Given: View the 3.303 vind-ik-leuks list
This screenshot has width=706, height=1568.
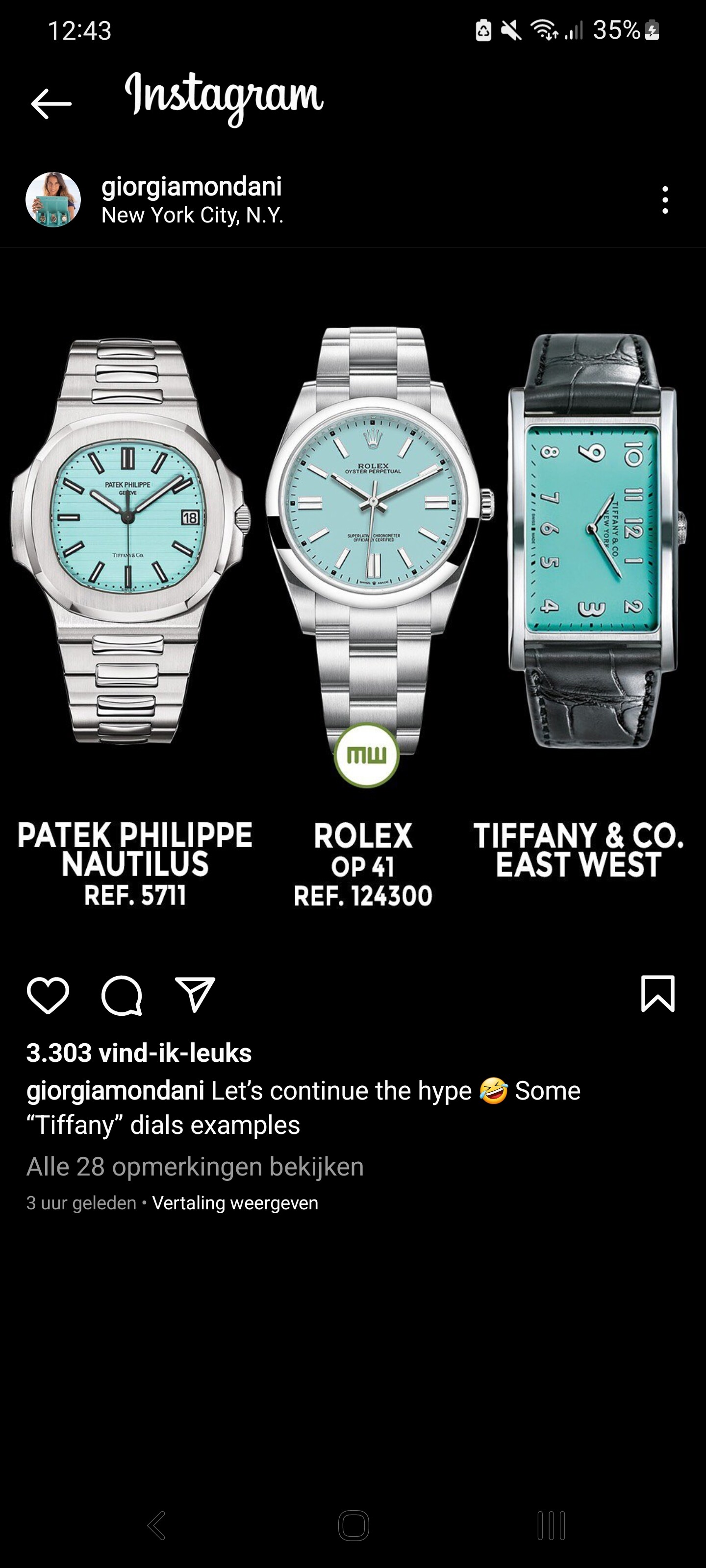Looking at the screenshot, I should (x=139, y=1053).
